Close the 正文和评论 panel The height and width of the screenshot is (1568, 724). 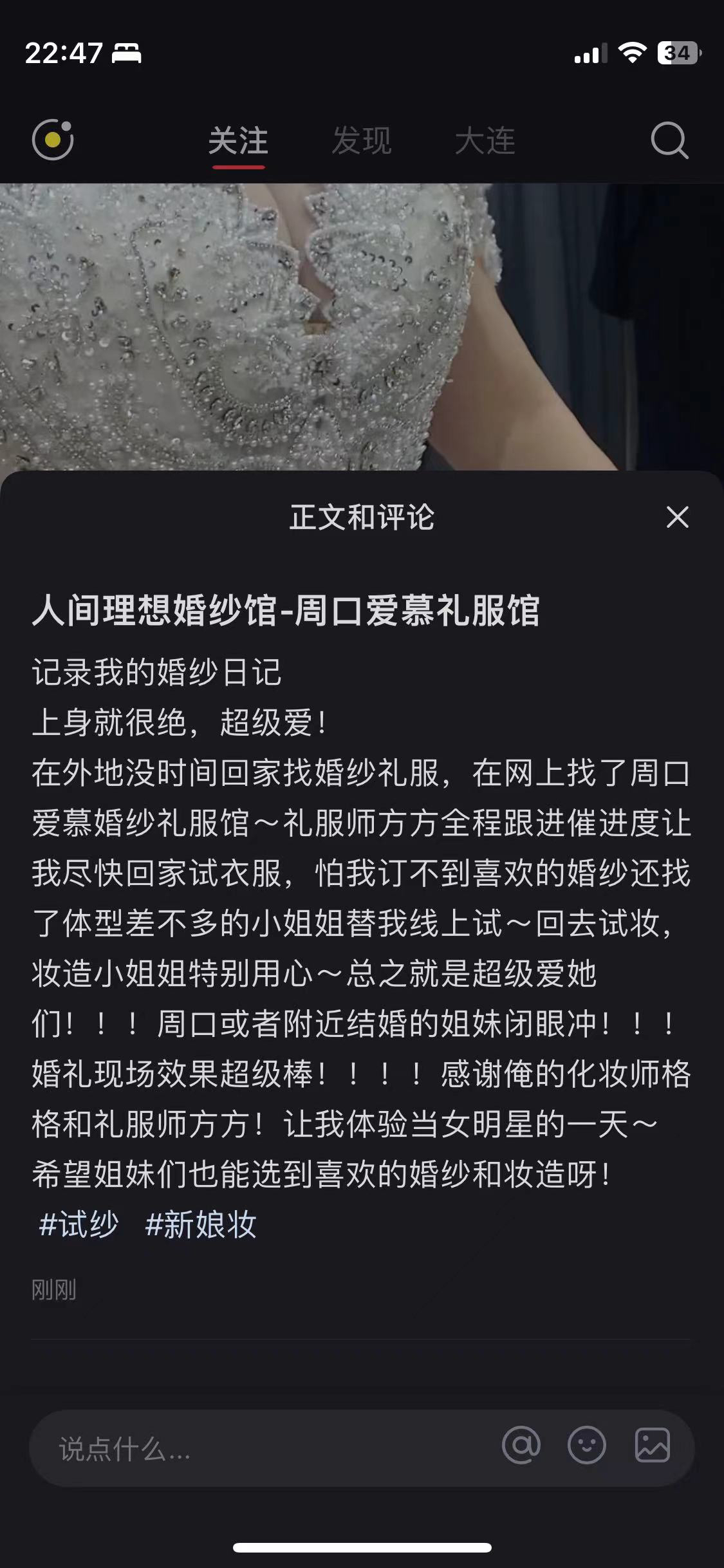677,517
